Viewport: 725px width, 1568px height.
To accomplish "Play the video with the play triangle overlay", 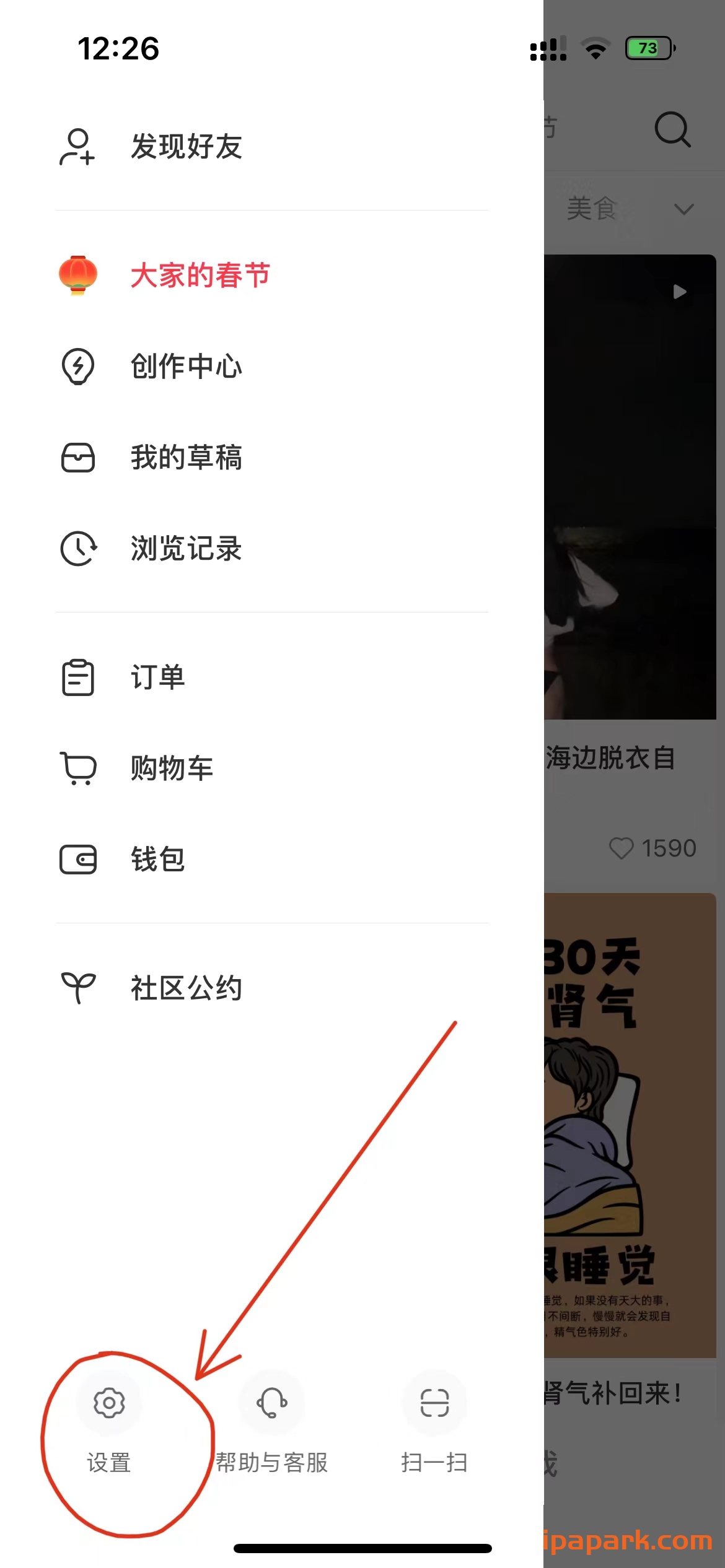I will click(x=680, y=291).
